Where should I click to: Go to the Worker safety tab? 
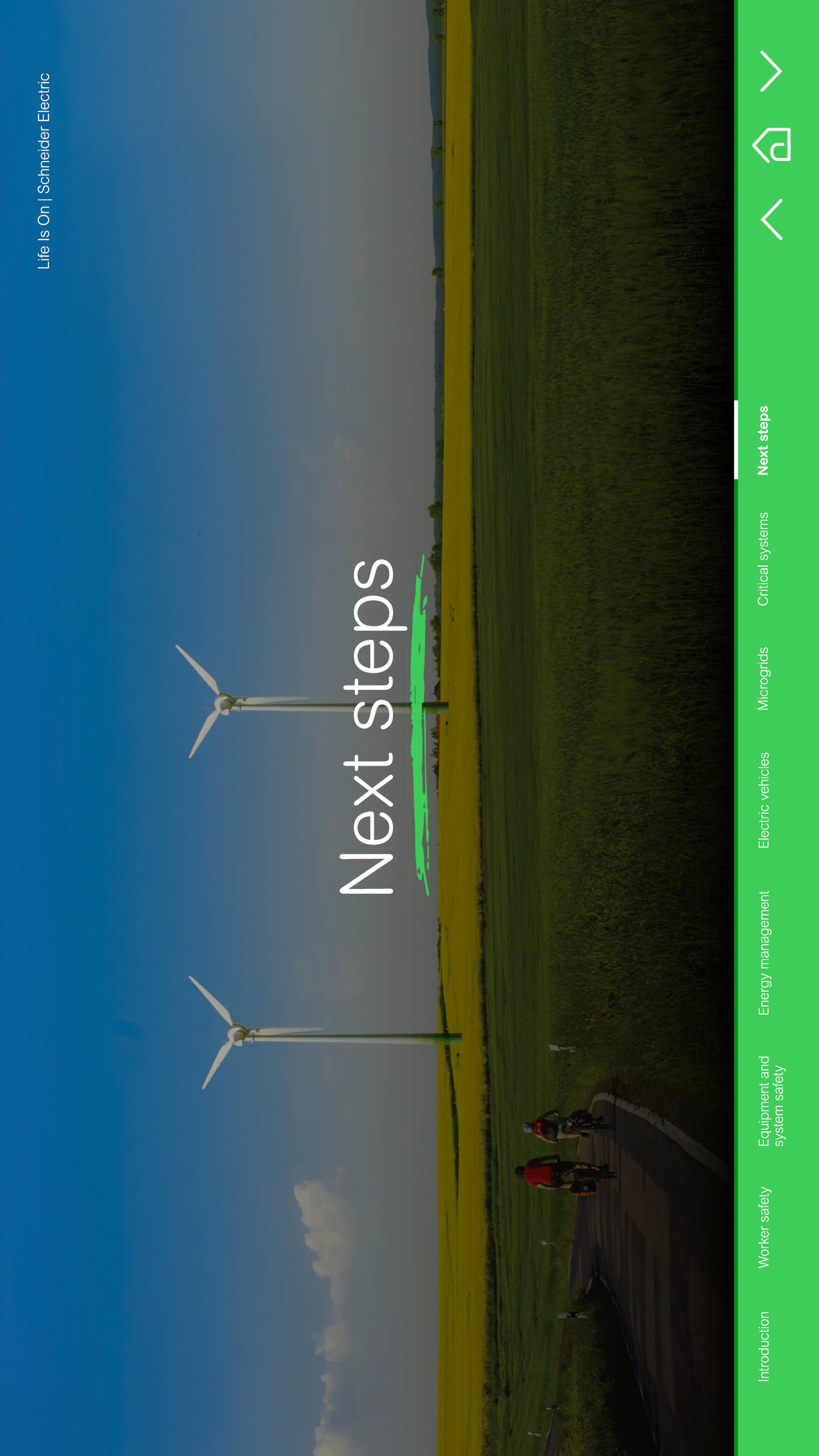[763, 1227]
